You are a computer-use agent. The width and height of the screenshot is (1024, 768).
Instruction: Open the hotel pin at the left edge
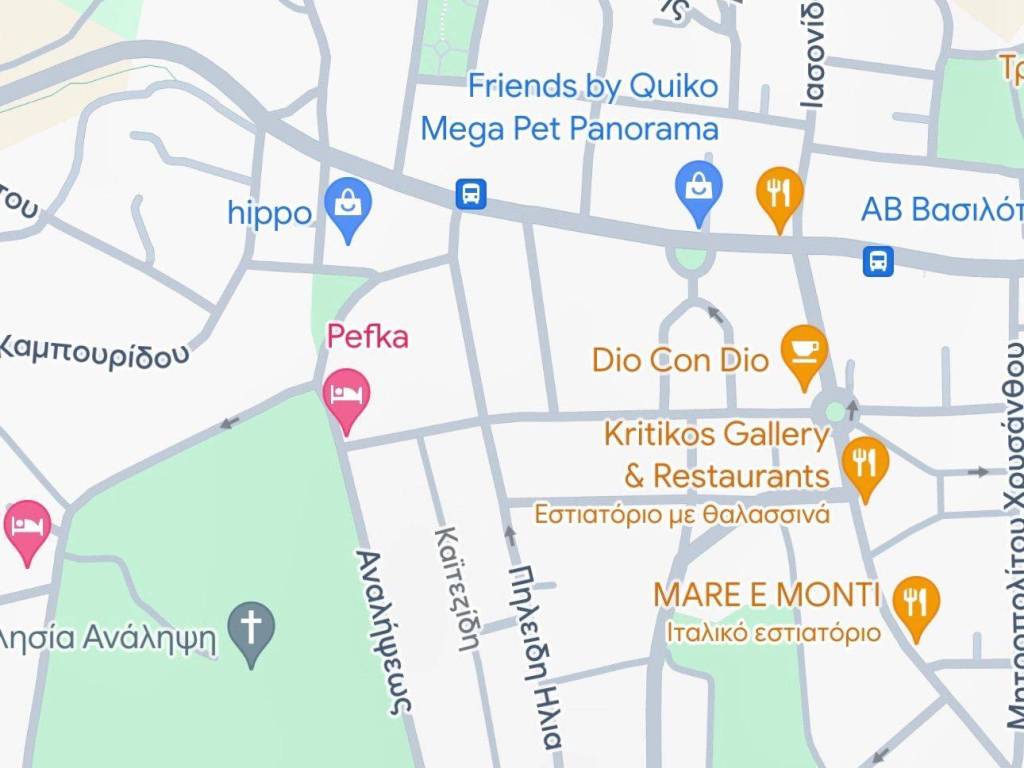pyautogui.click(x=27, y=527)
